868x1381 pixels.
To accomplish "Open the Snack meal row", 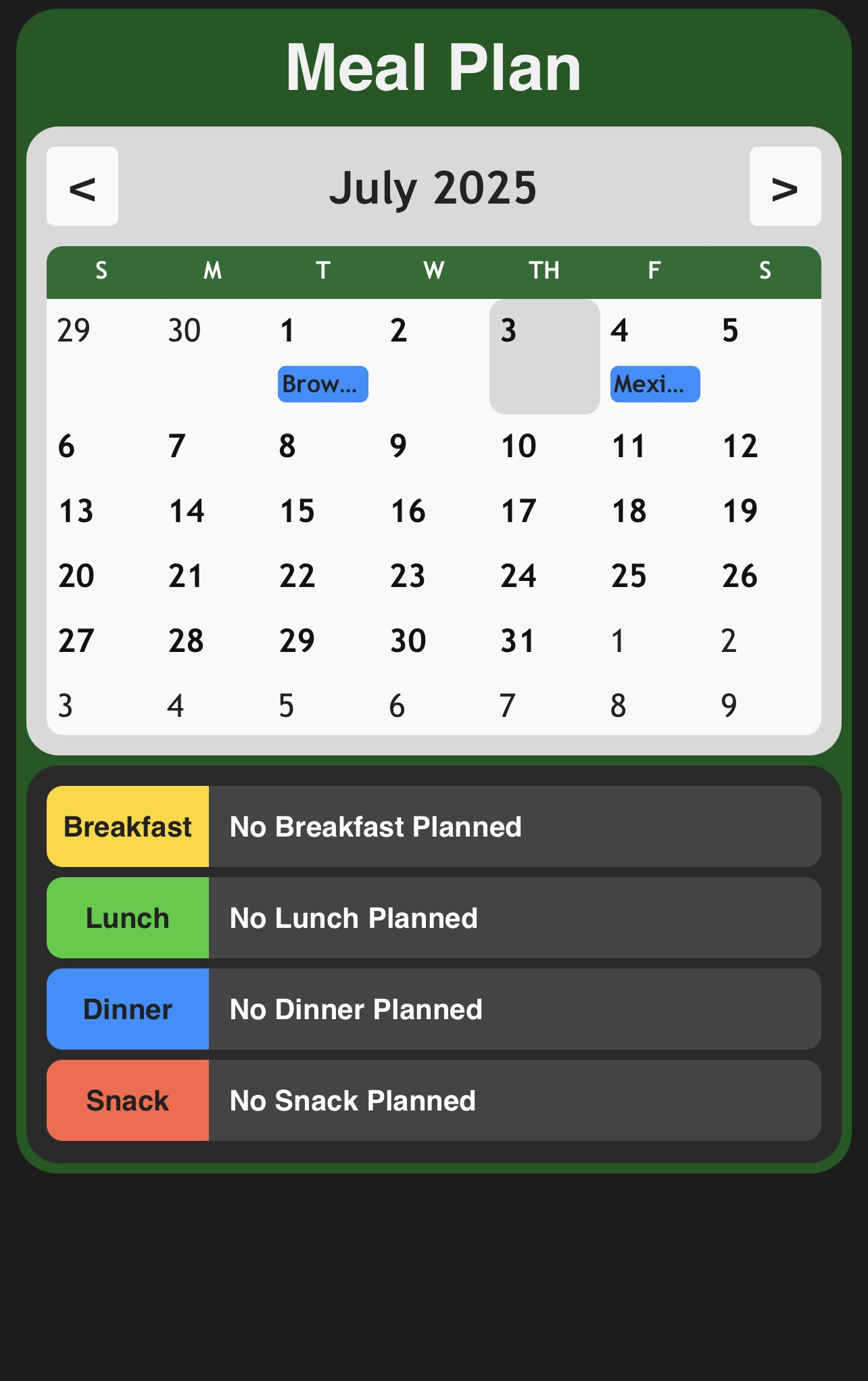I will [x=433, y=1100].
